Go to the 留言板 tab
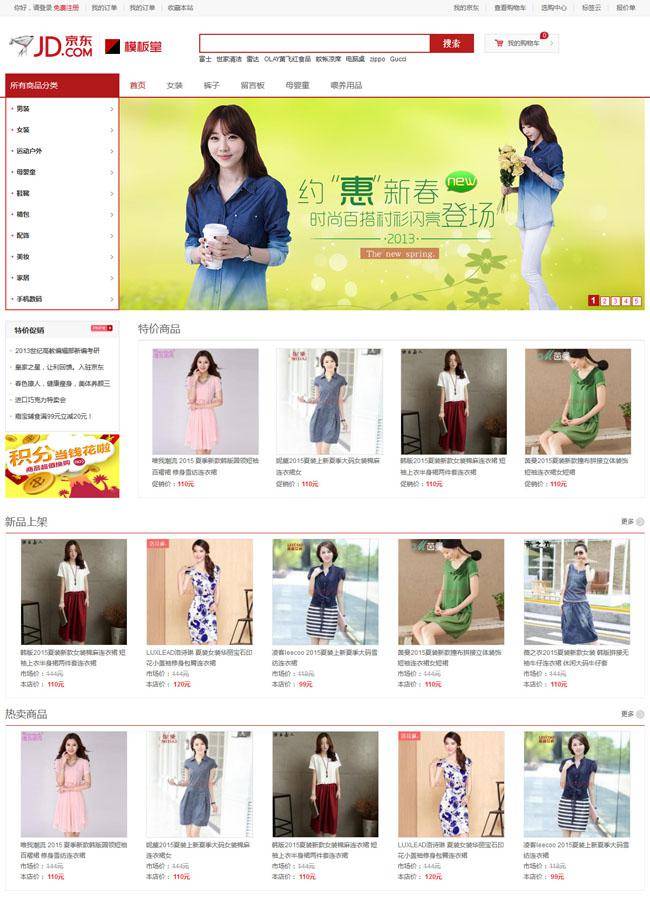The image size is (650, 898). pyautogui.click(x=253, y=86)
